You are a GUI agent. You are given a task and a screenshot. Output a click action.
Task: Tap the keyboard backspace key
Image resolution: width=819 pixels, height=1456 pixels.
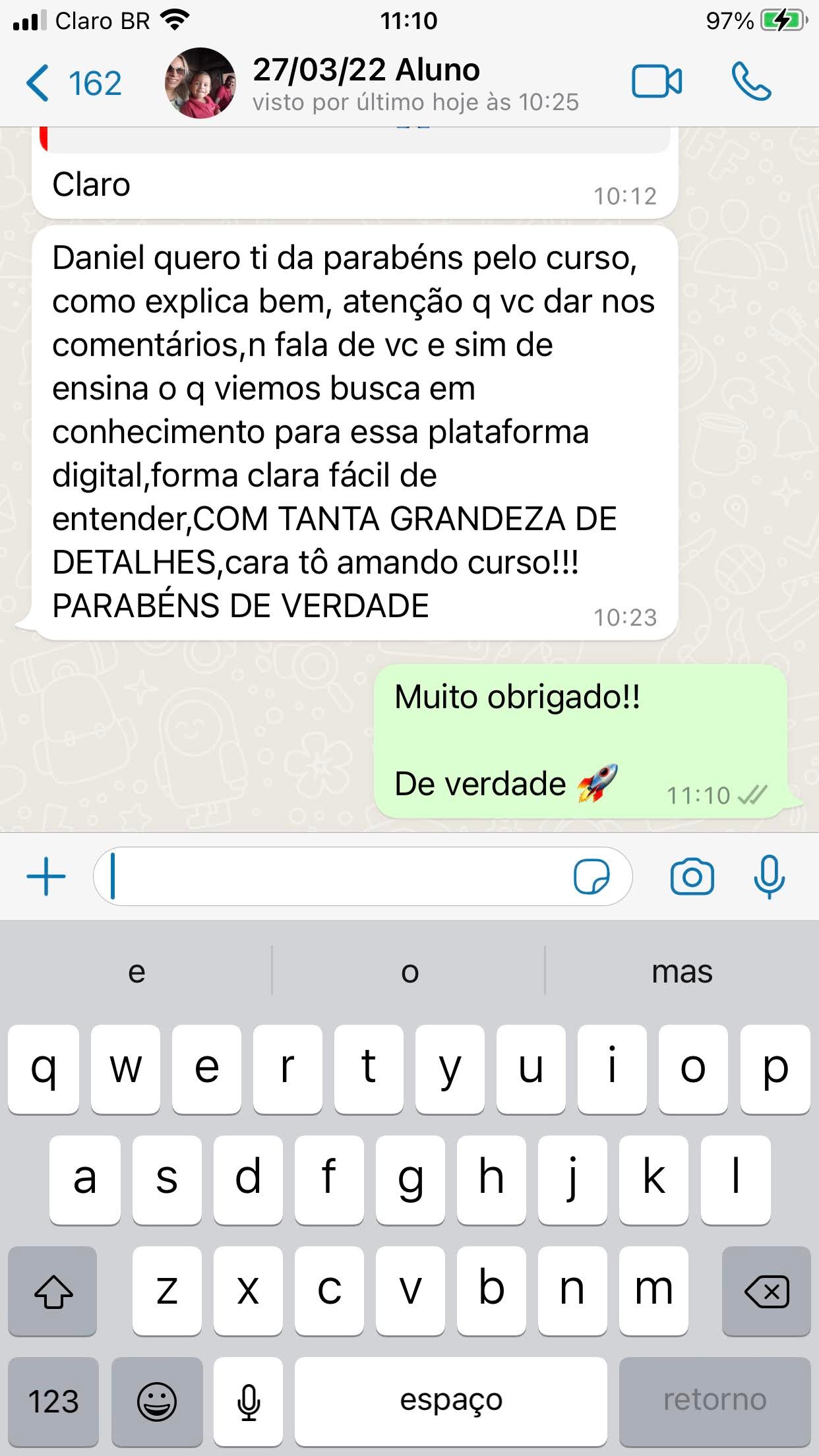click(766, 1291)
